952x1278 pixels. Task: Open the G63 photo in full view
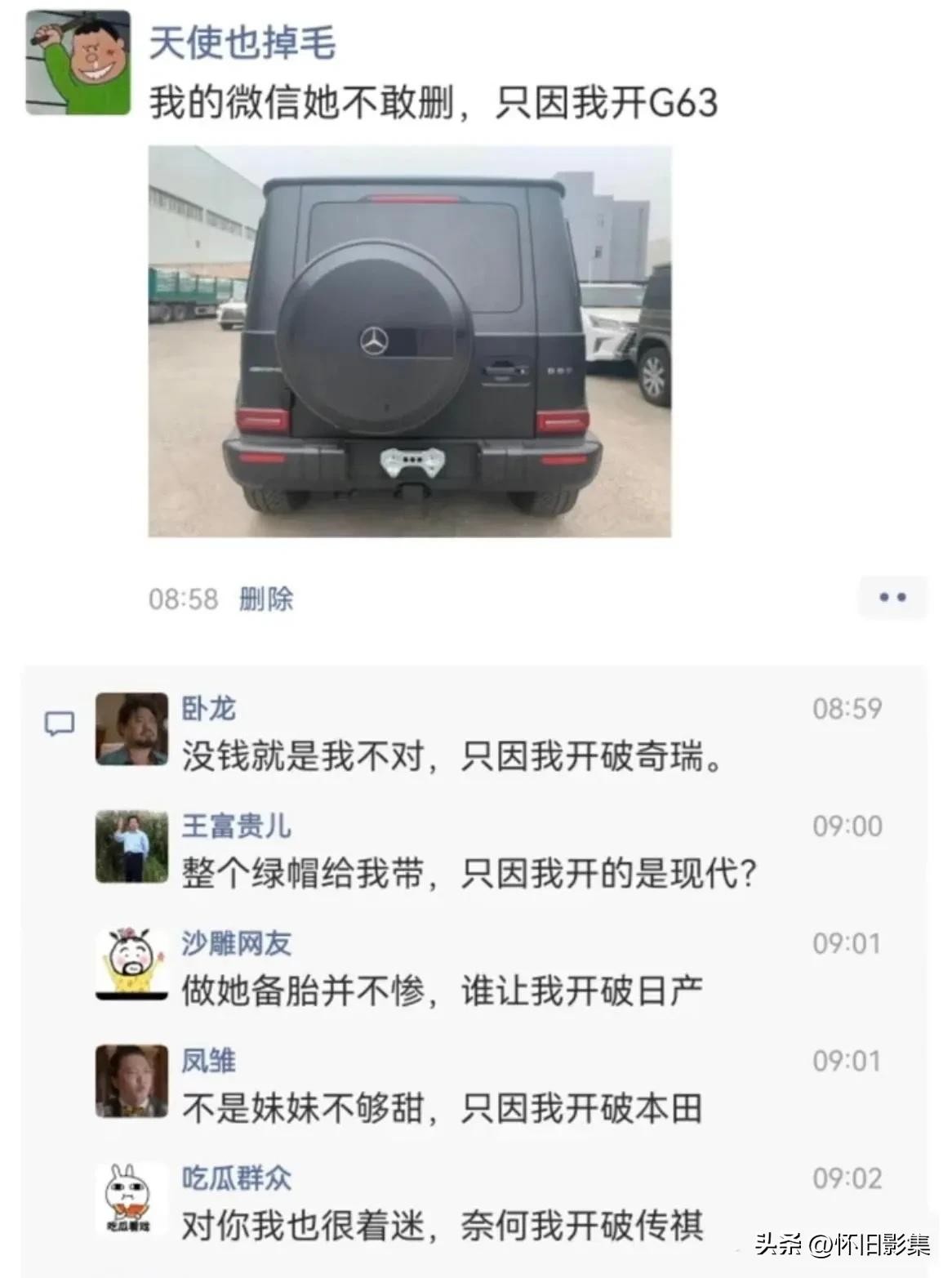tap(409, 341)
